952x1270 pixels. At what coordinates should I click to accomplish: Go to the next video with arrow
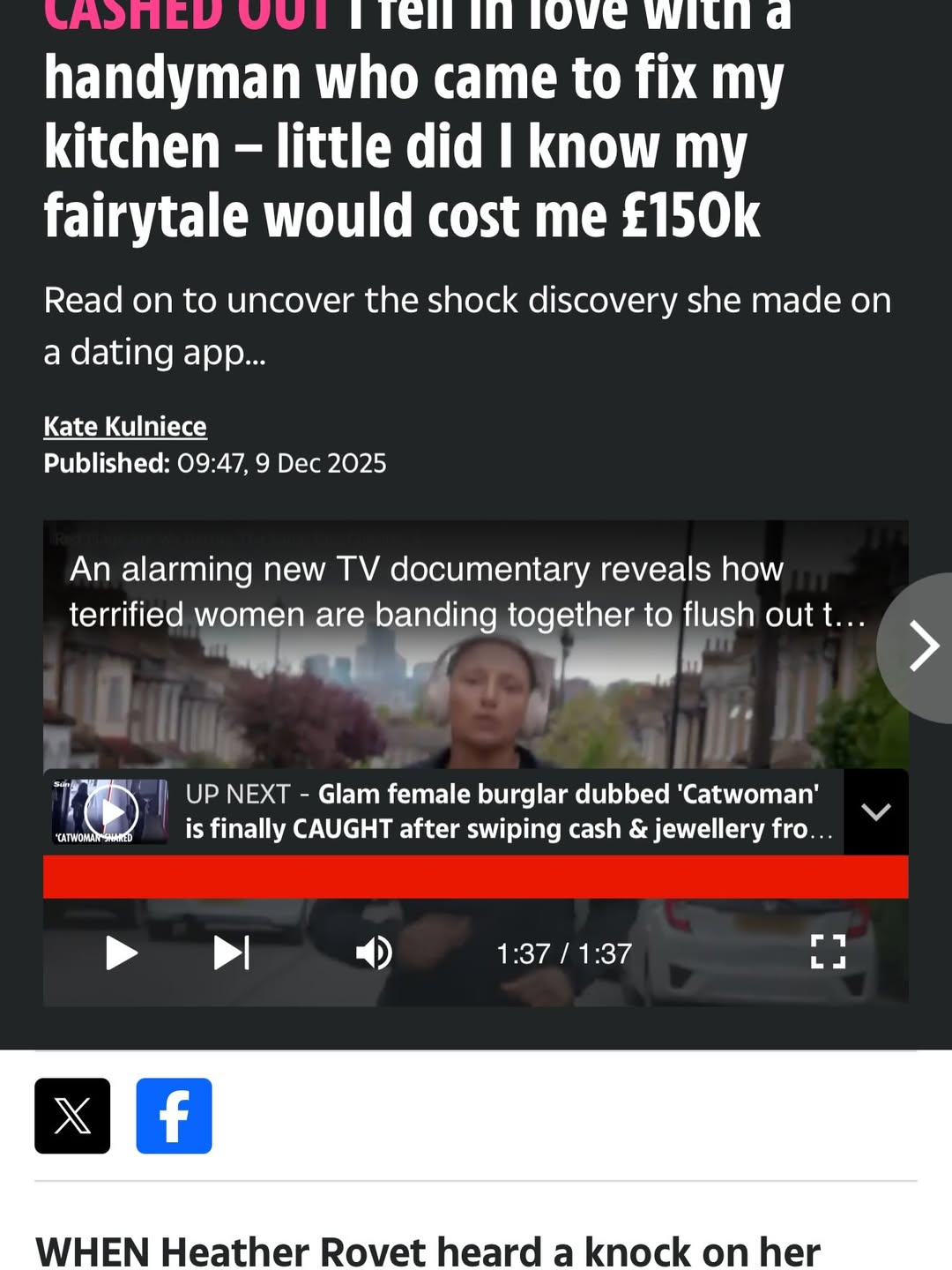click(x=922, y=646)
